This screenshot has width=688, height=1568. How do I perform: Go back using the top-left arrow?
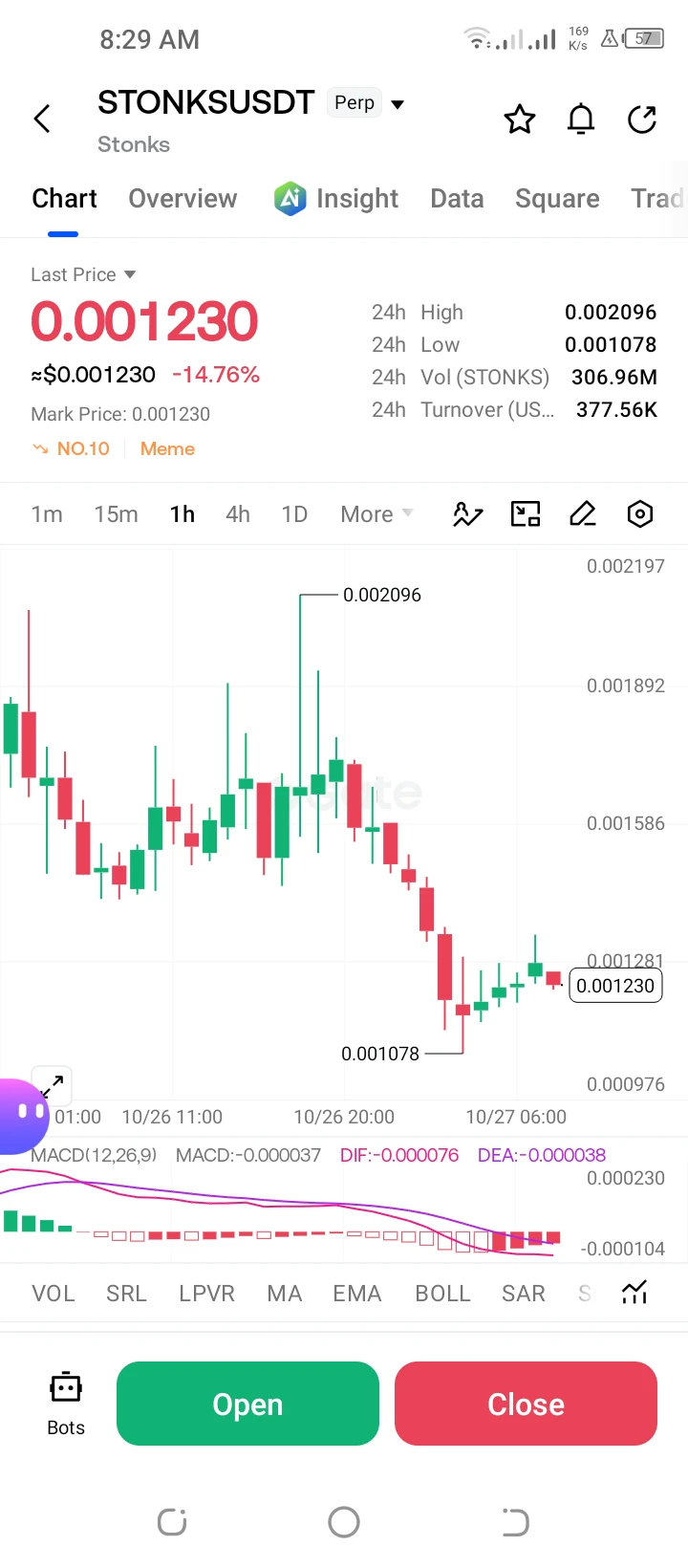click(x=42, y=120)
